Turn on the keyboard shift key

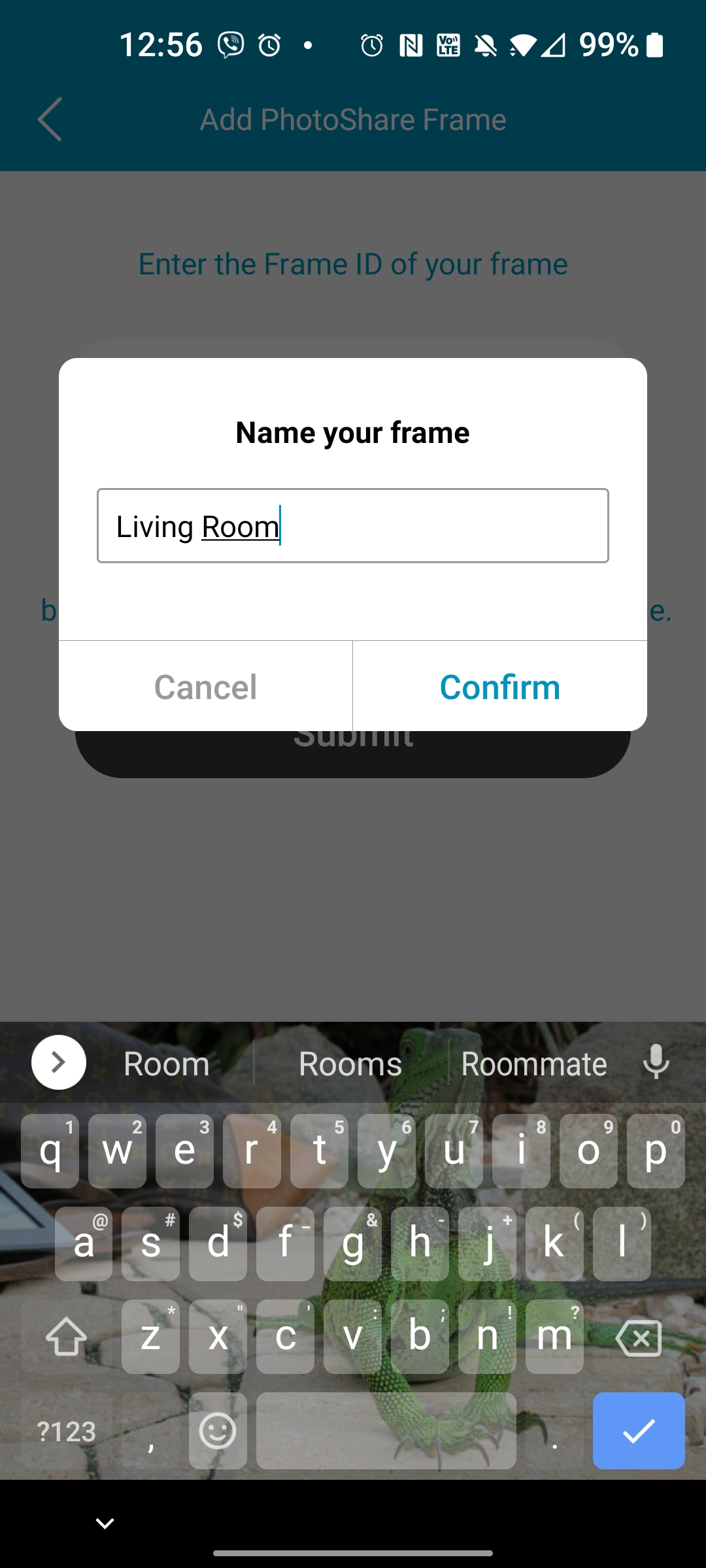(67, 1338)
